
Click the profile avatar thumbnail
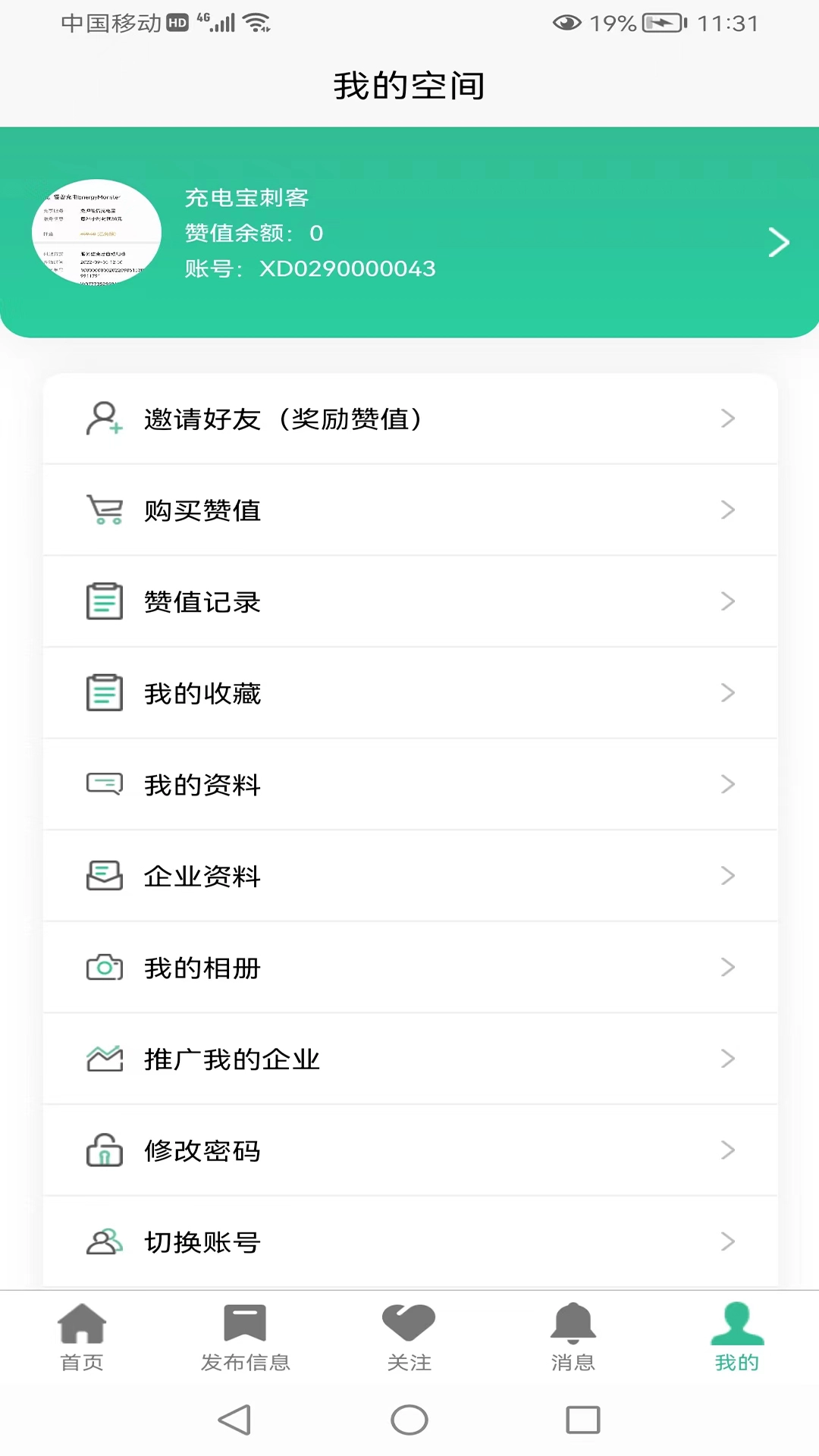[x=96, y=233]
